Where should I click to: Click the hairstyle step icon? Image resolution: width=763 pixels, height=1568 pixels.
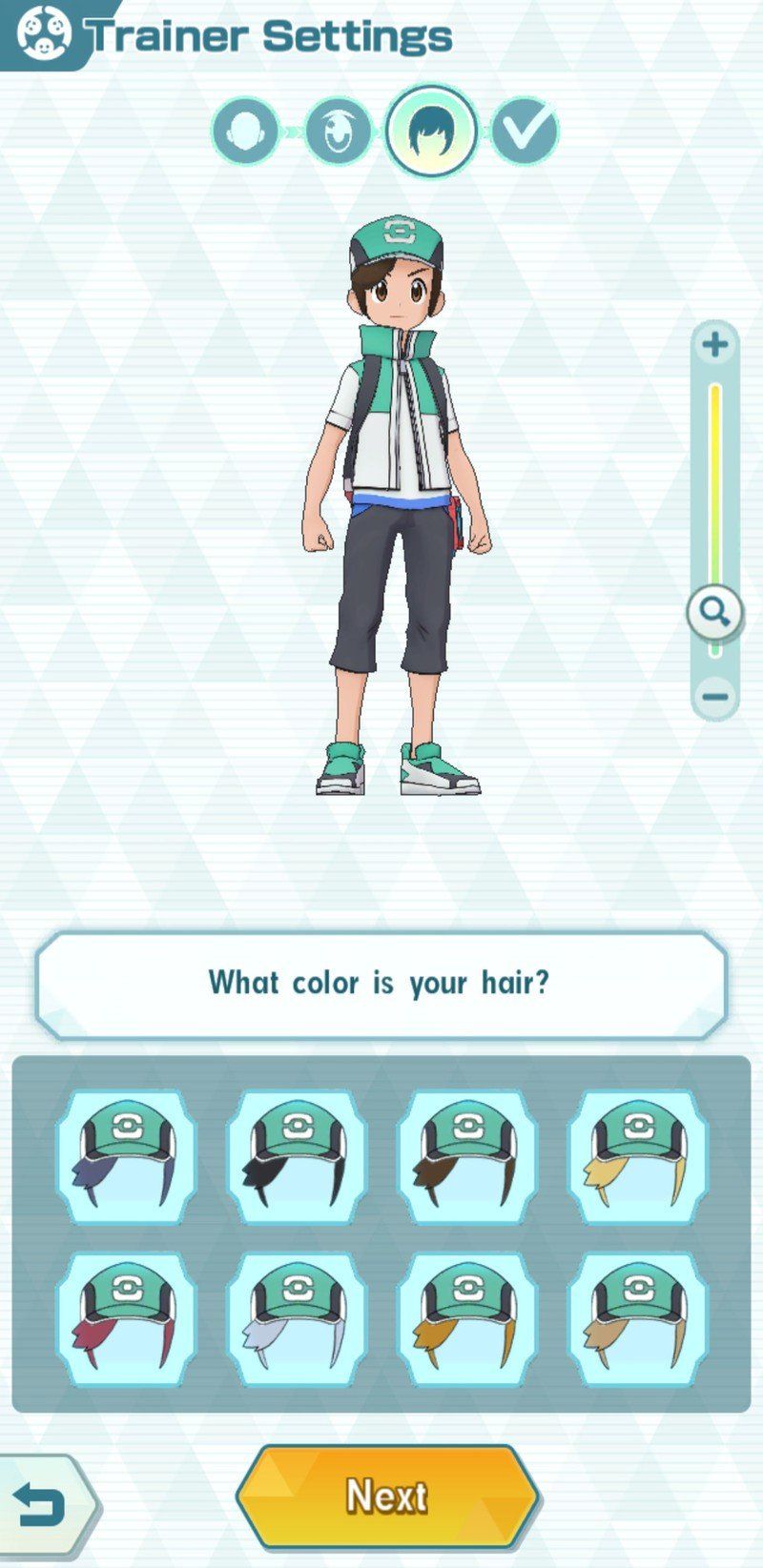click(431, 132)
